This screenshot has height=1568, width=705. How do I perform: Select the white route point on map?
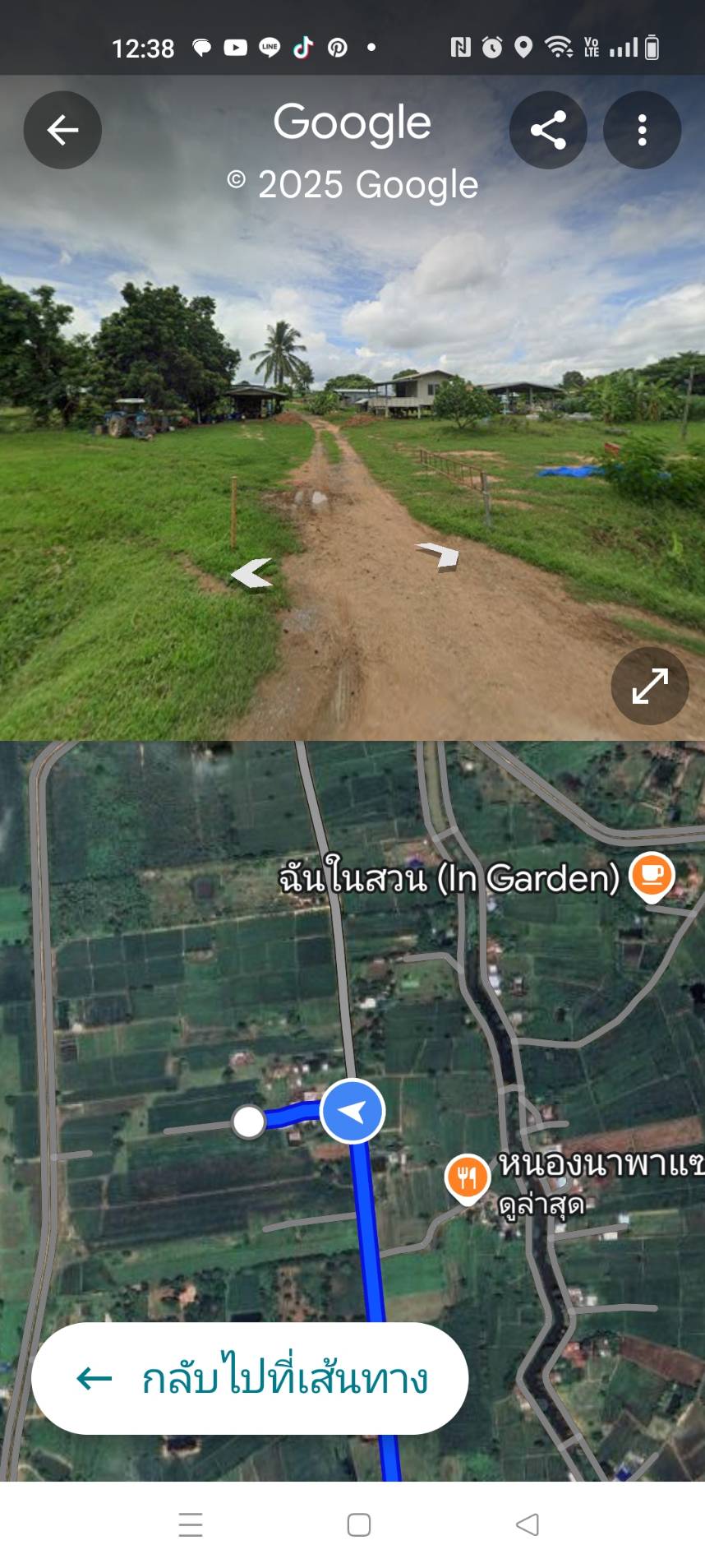tap(248, 1121)
